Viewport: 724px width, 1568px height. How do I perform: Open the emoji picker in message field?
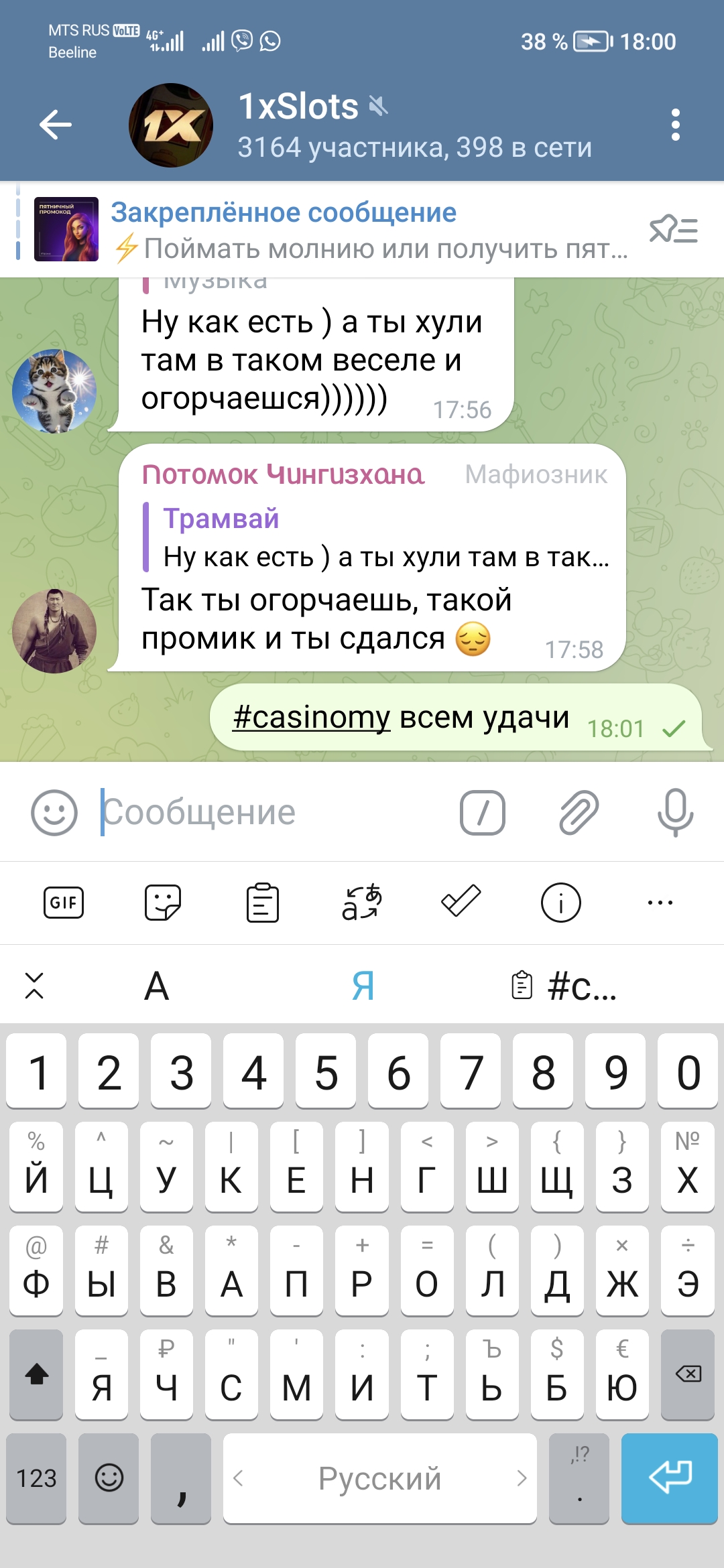pyautogui.click(x=54, y=812)
